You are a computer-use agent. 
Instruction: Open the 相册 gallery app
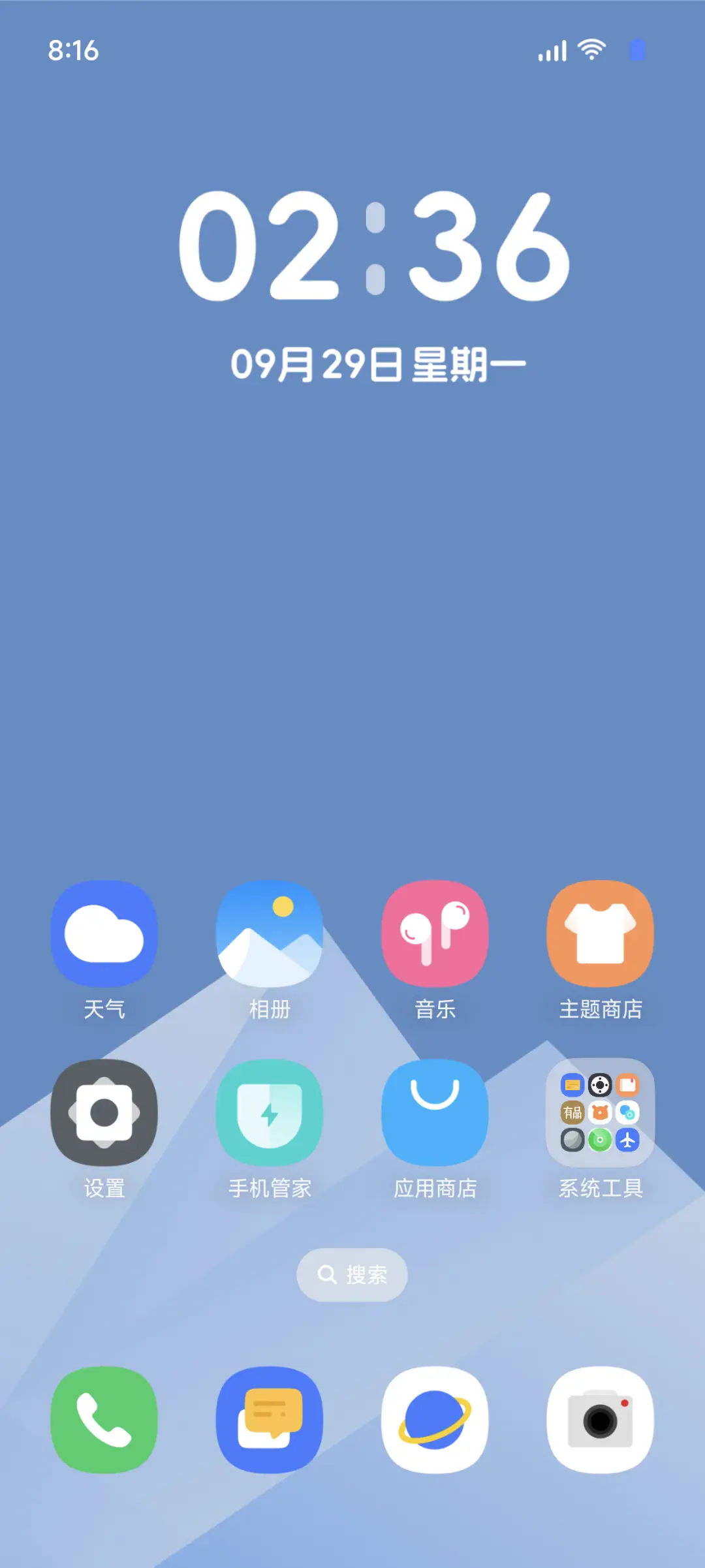(270, 933)
